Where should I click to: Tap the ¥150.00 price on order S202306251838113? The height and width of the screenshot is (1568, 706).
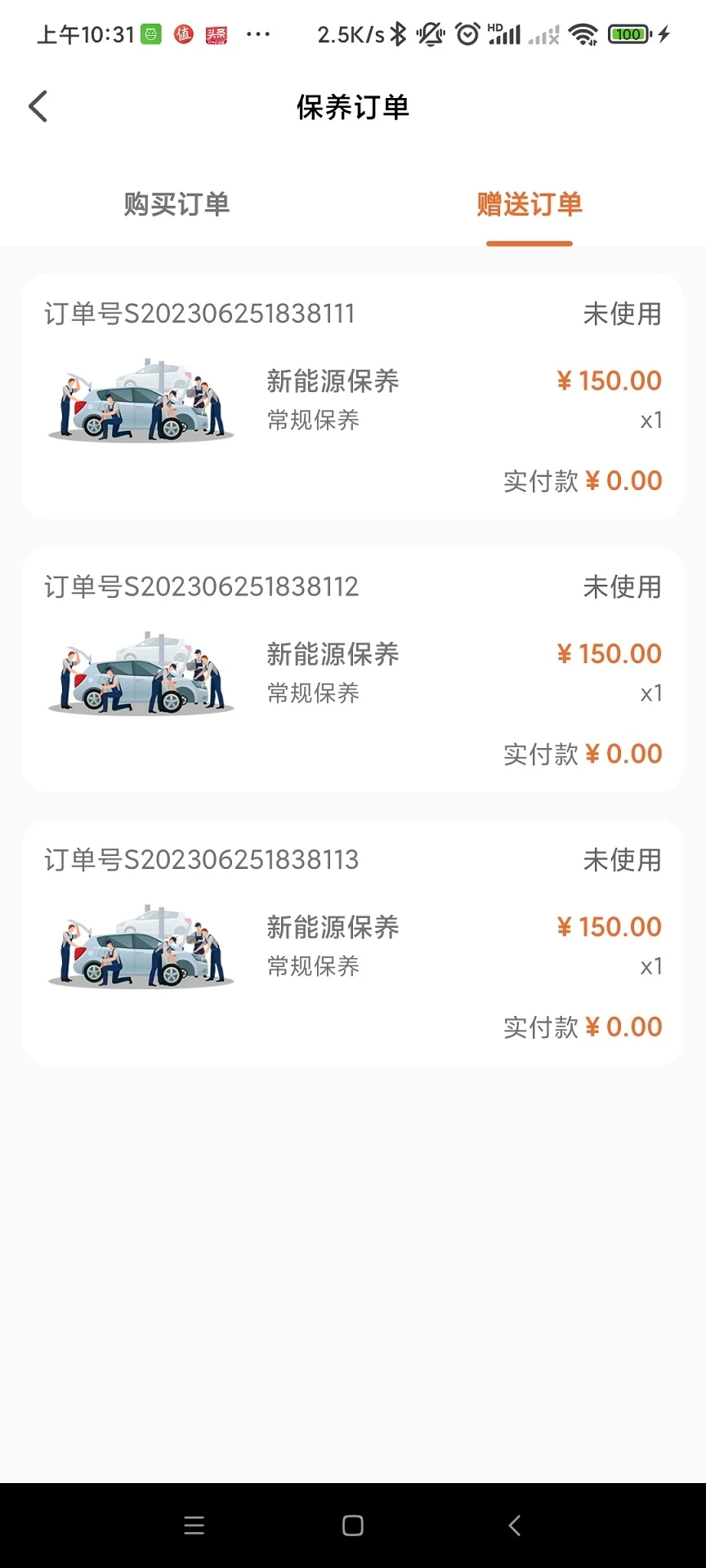tap(608, 926)
